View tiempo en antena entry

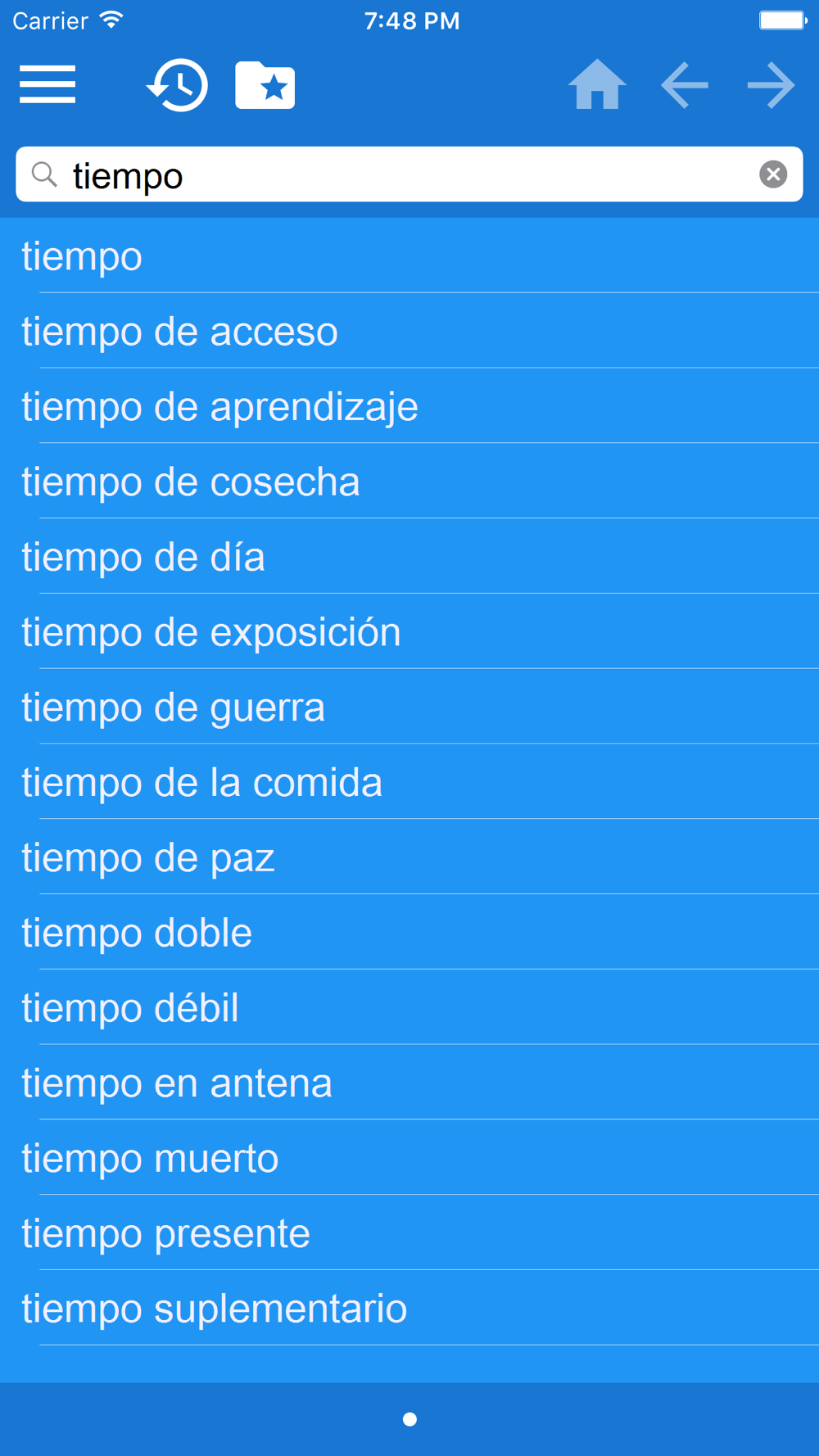pyautogui.click(x=409, y=1084)
